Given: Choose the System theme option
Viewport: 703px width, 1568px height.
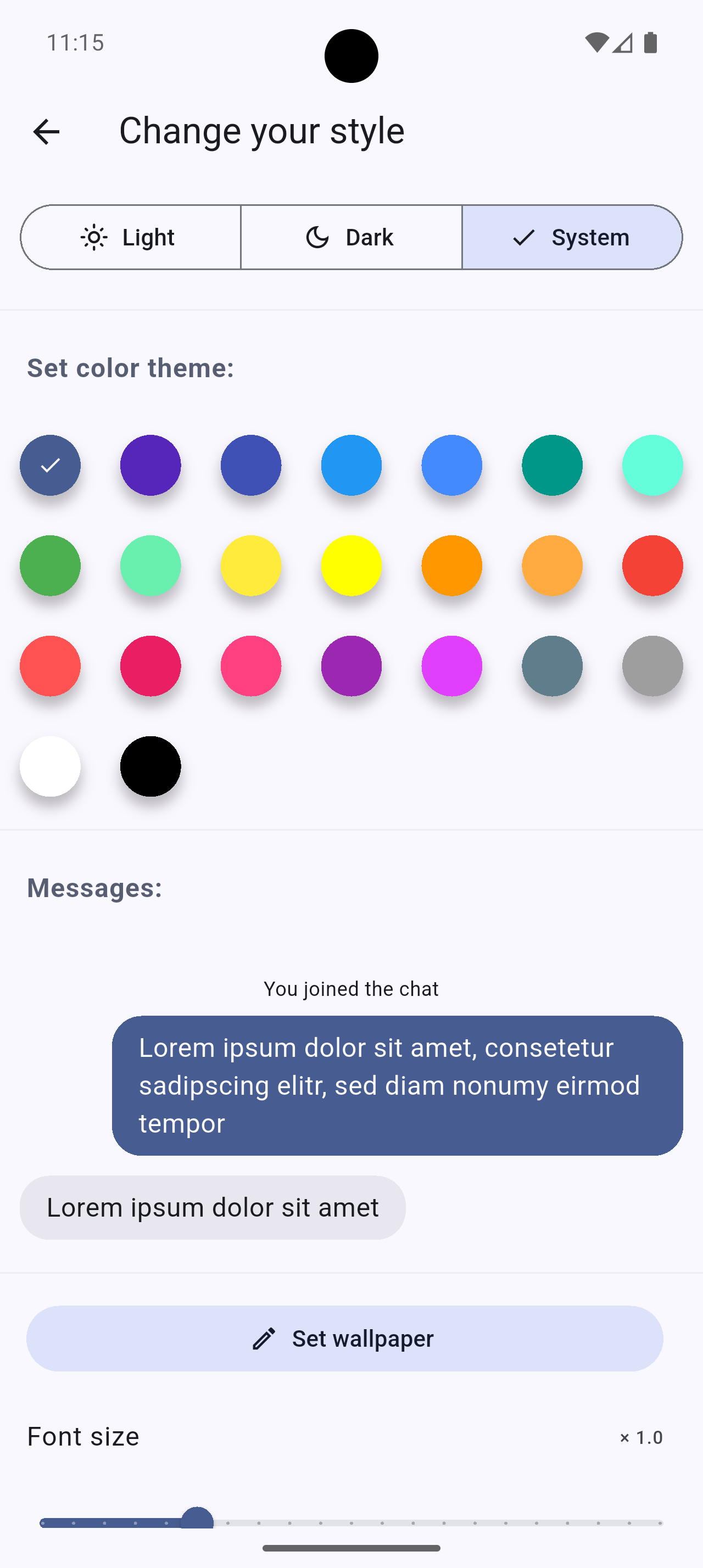Looking at the screenshot, I should (572, 237).
